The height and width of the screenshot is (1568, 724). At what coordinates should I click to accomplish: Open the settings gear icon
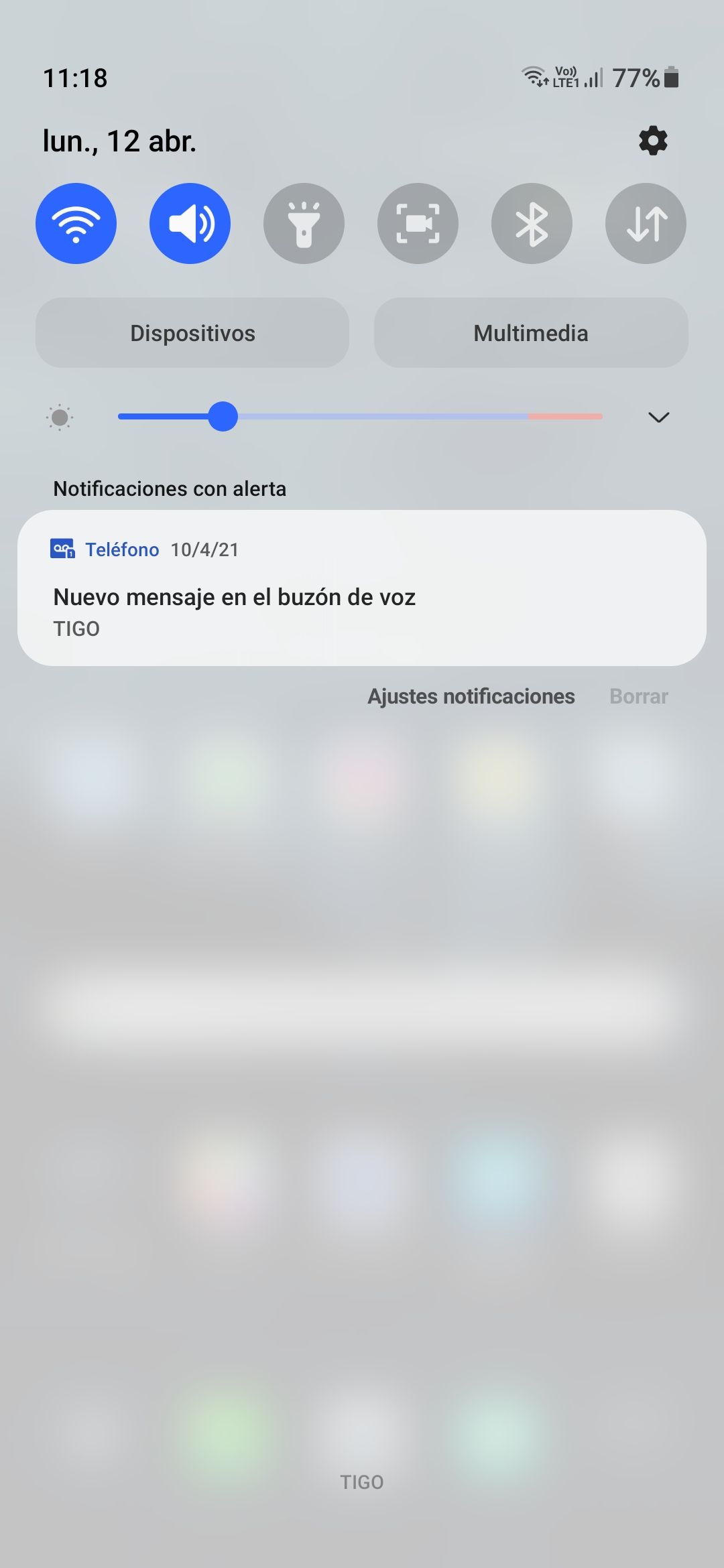click(x=653, y=141)
